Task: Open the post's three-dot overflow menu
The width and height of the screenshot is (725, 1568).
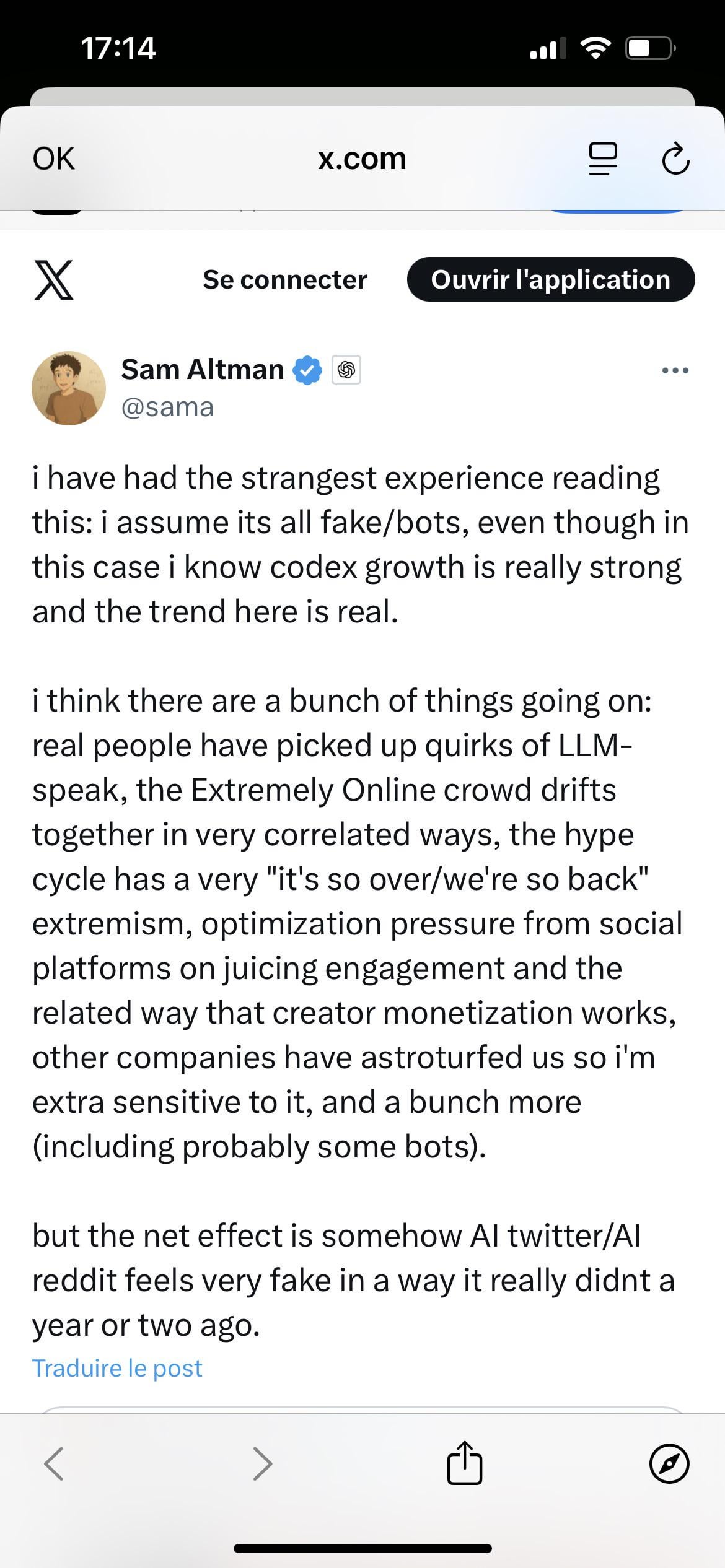Action: pos(675,370)
